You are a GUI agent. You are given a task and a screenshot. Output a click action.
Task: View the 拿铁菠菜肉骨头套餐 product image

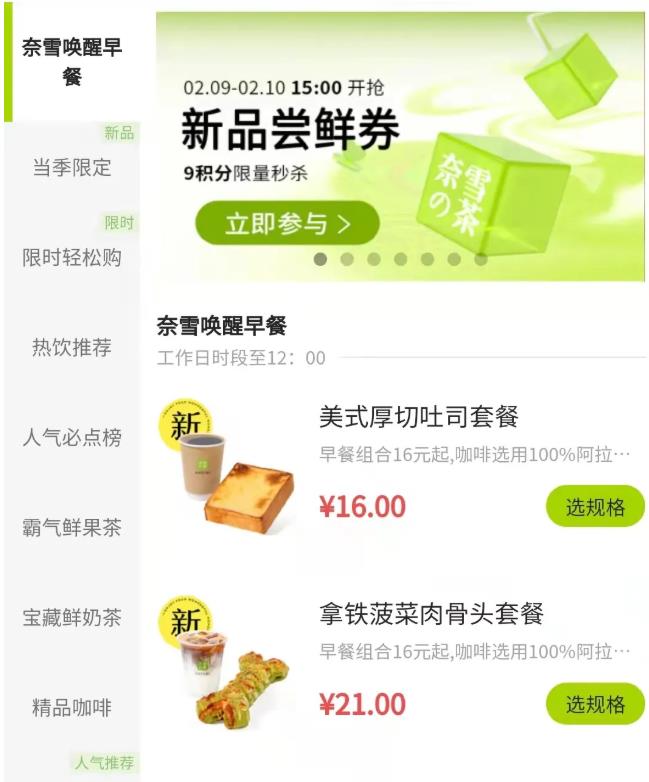pyautogui.click(x=228, y=662)
